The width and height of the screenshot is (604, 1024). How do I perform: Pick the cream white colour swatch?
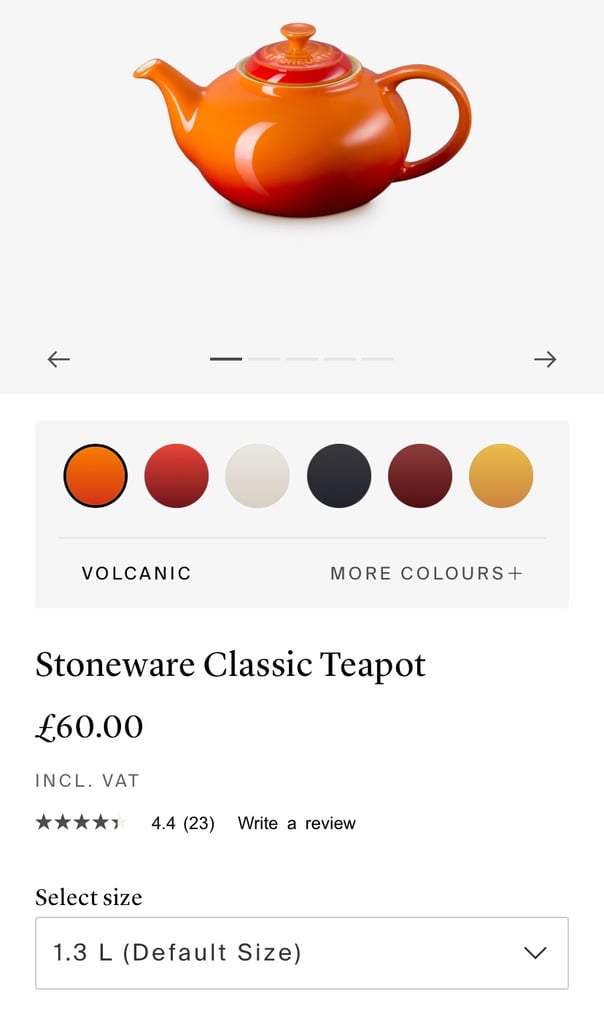[x=257, y=476]
